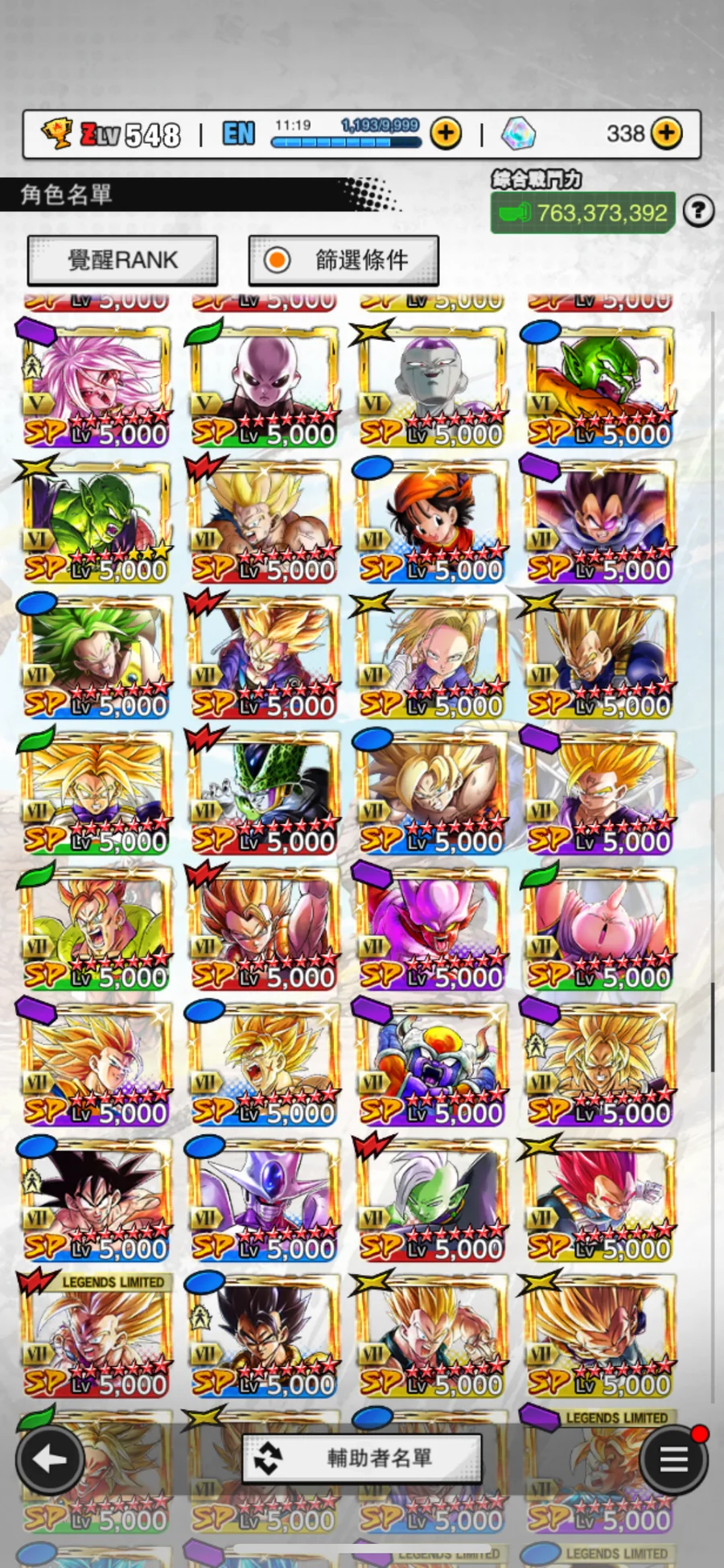Switch to 輔助者名單 list
This screenshot has height=1568, width=724.
[362, 1458]
